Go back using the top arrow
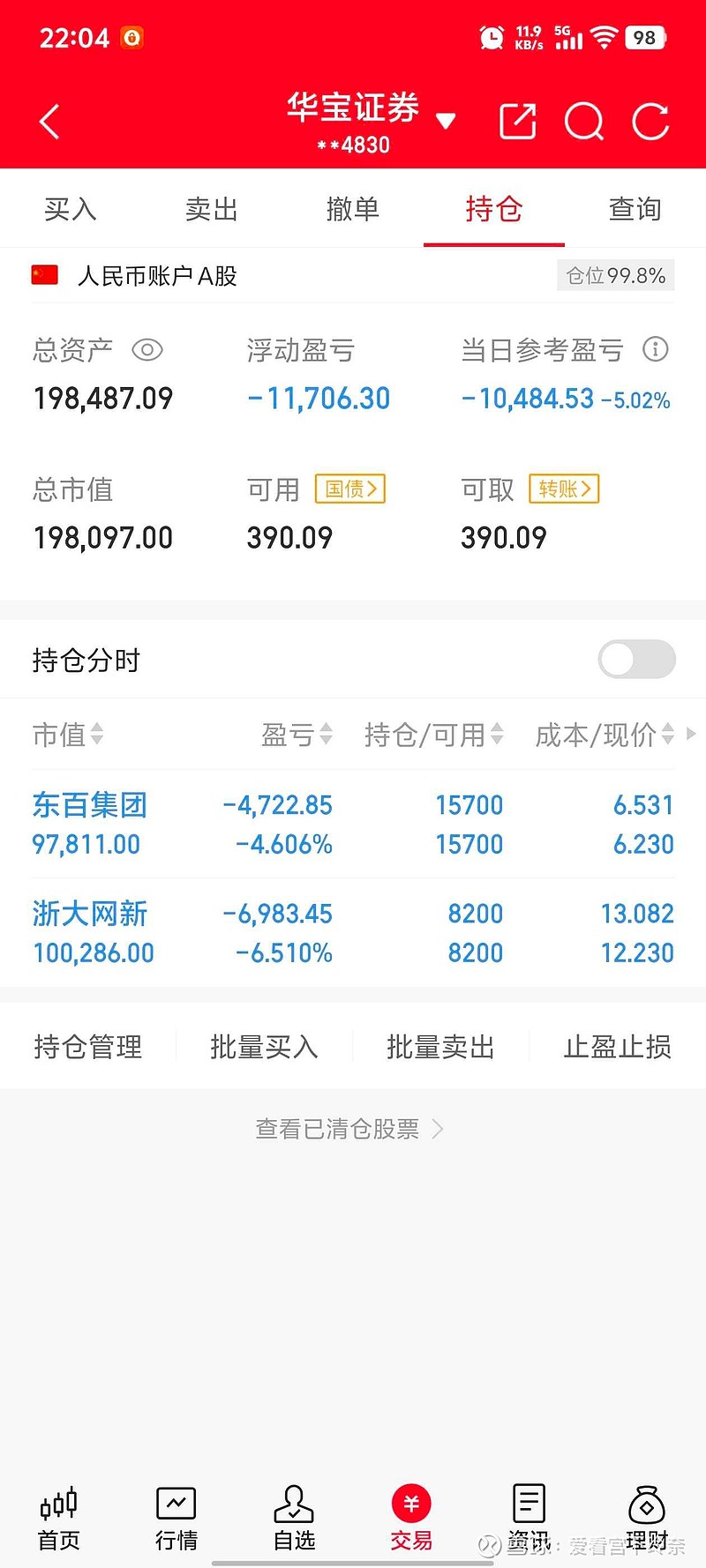The image size is (706, 1568). pyautogui.click(x=49, y=122)
